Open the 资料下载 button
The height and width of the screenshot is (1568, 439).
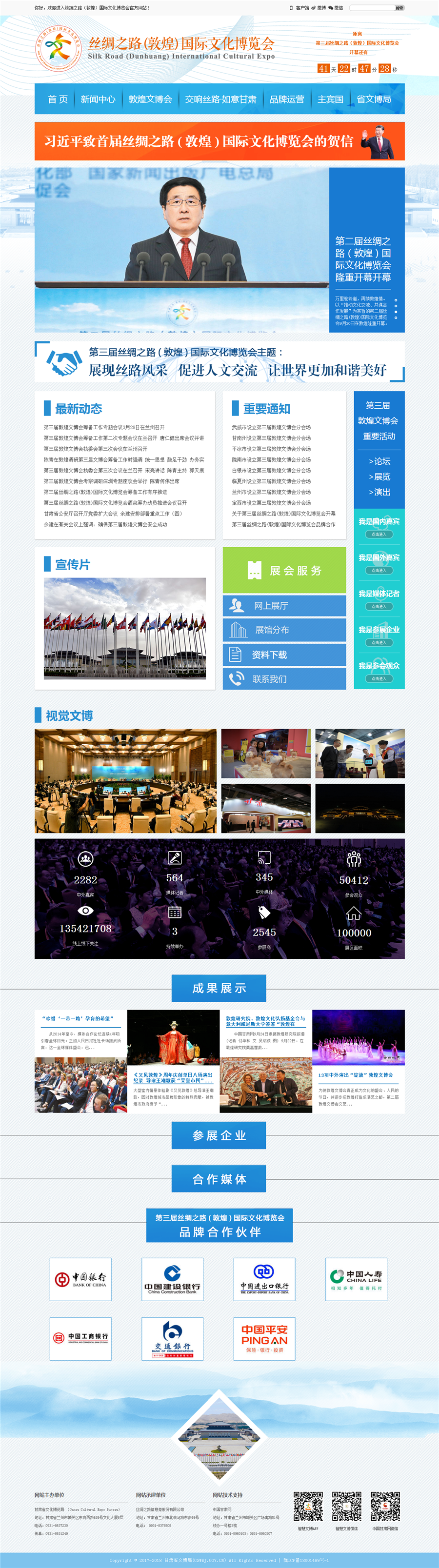coord(284,655)
